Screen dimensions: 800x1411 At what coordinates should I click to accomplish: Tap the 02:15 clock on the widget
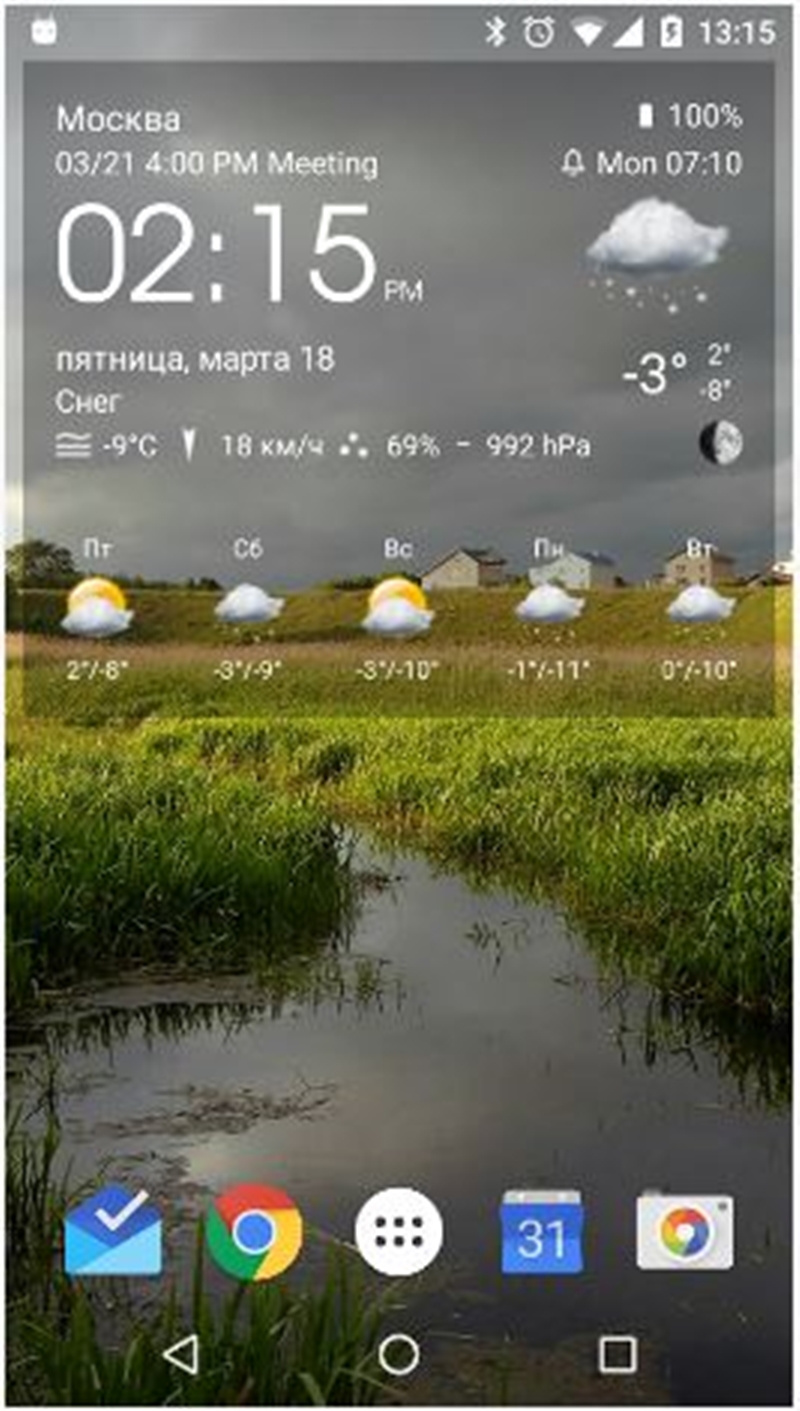pyautogui.click(x=239, y=253)
